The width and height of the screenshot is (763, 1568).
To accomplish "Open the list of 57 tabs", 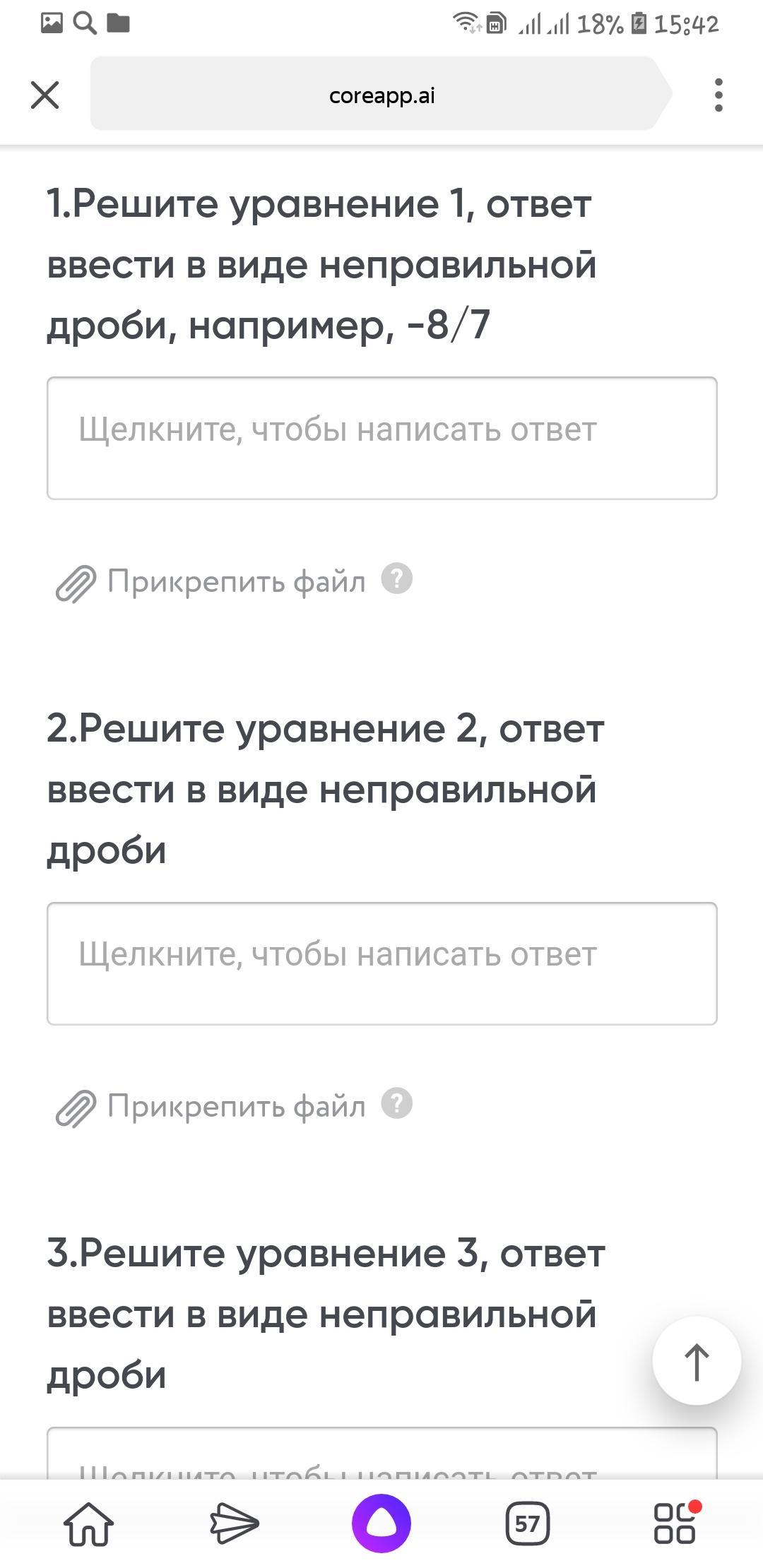I will [528, 1524].
